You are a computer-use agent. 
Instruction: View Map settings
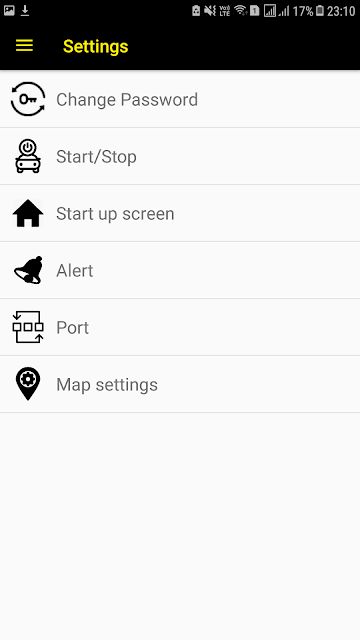pyautogui.click(x=180, y=384)
